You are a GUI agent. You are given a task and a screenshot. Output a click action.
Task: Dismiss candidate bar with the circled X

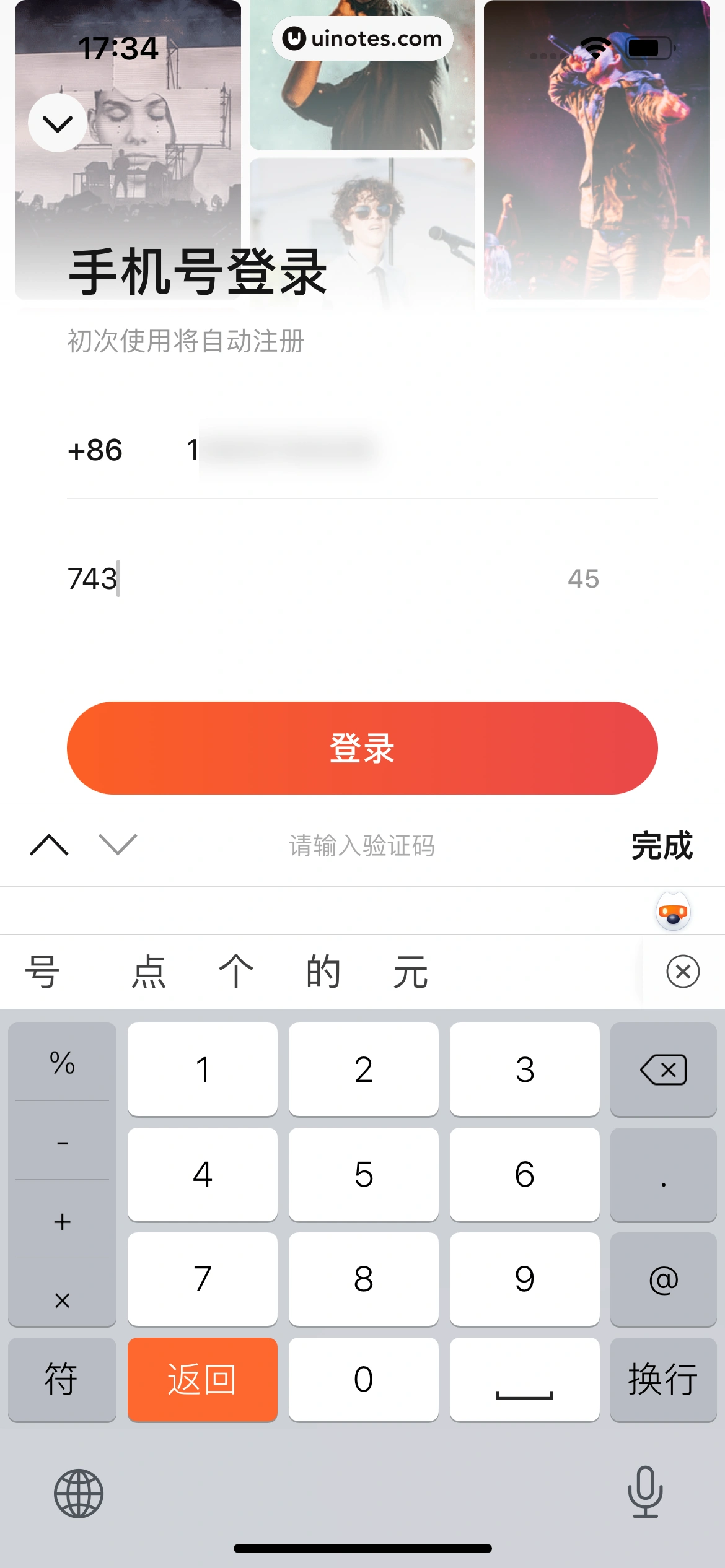click(683, 971)
